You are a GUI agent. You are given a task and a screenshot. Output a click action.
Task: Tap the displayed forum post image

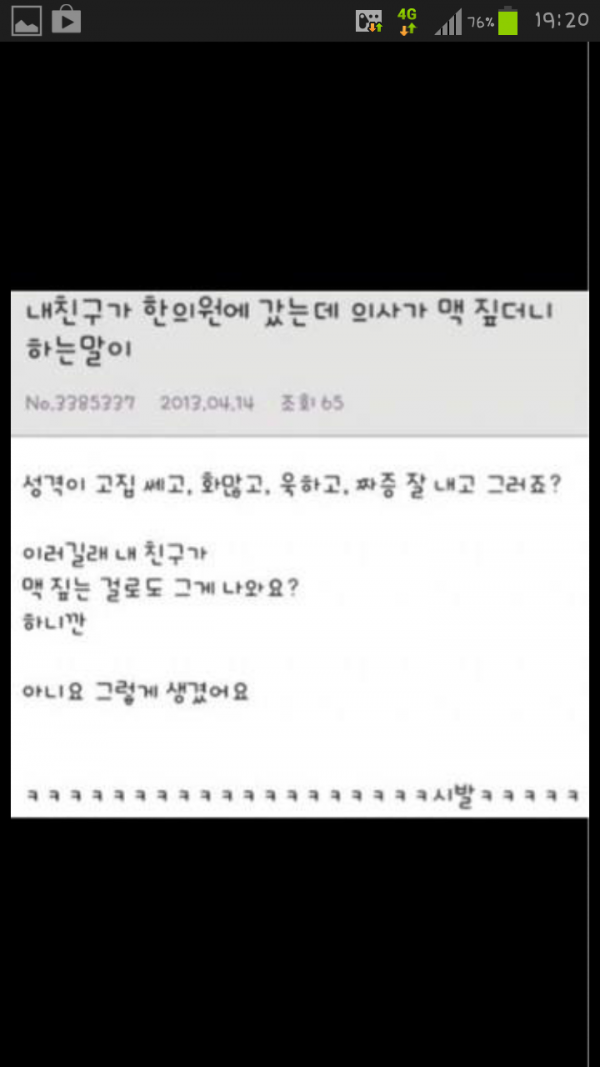[299, 555]
